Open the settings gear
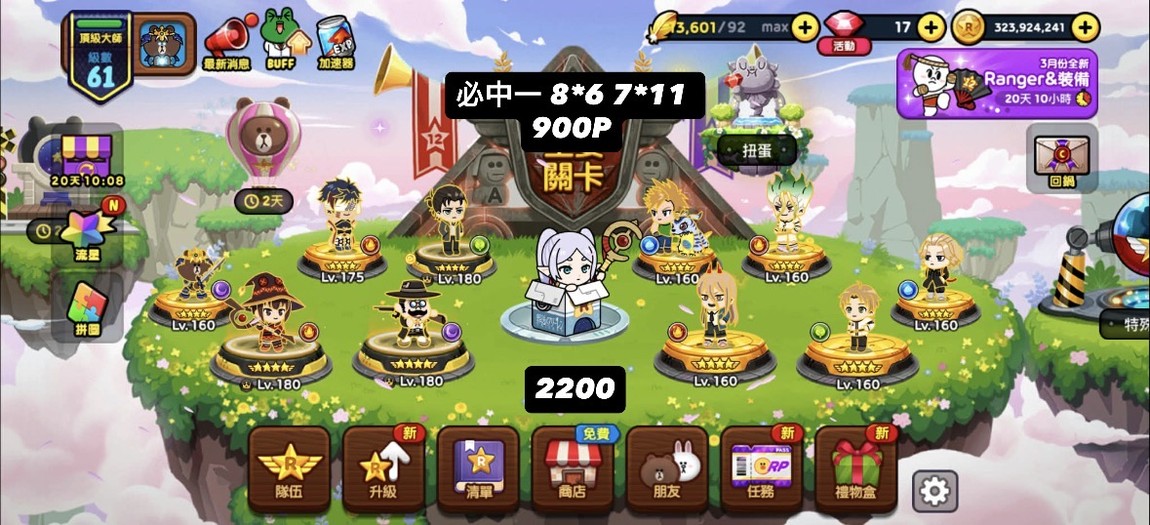Image resolution: width=1150 pixels, height=525 pixels. (x=935, y=491)
